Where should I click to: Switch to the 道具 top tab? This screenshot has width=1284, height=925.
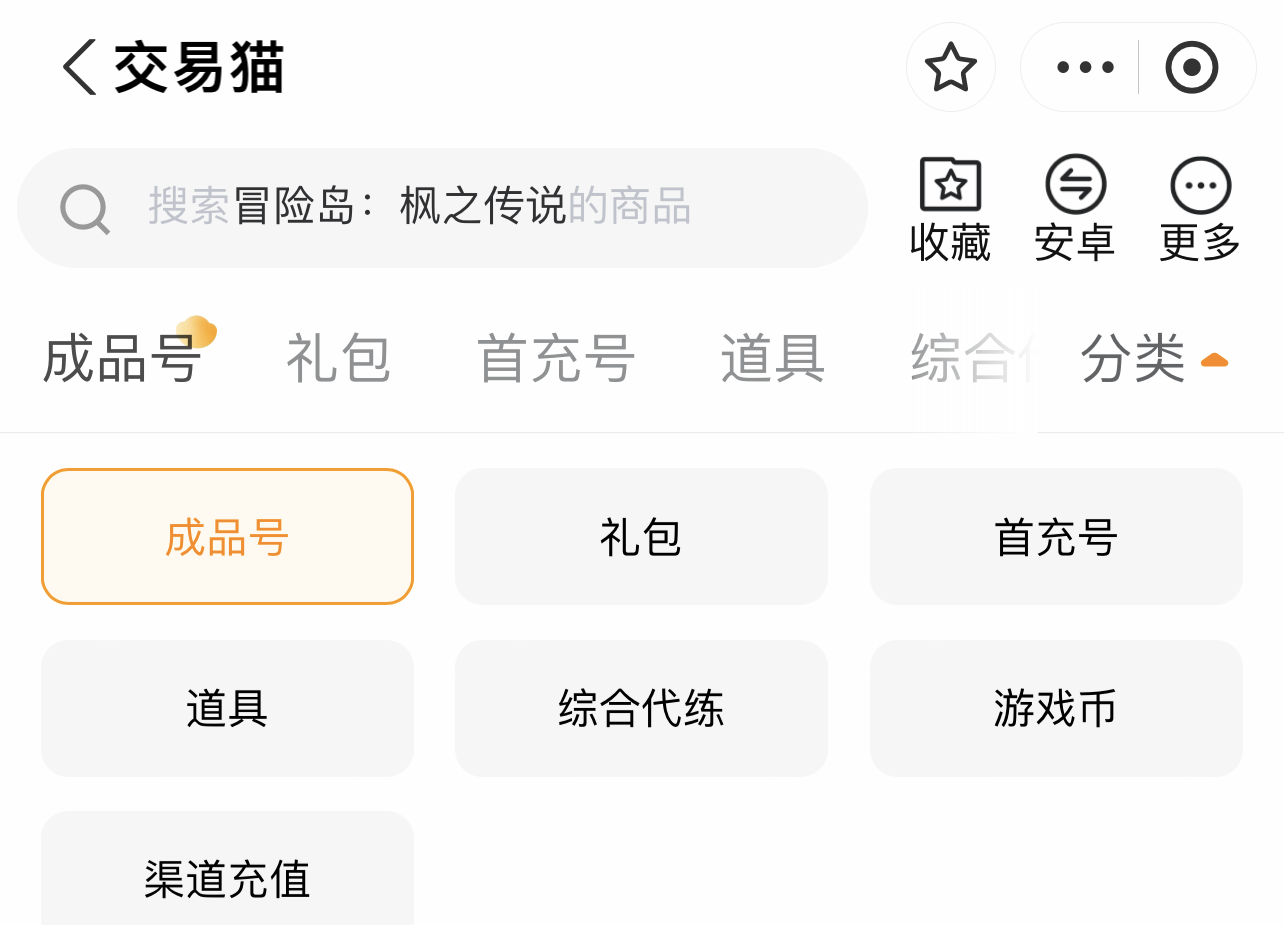[772, 359]
